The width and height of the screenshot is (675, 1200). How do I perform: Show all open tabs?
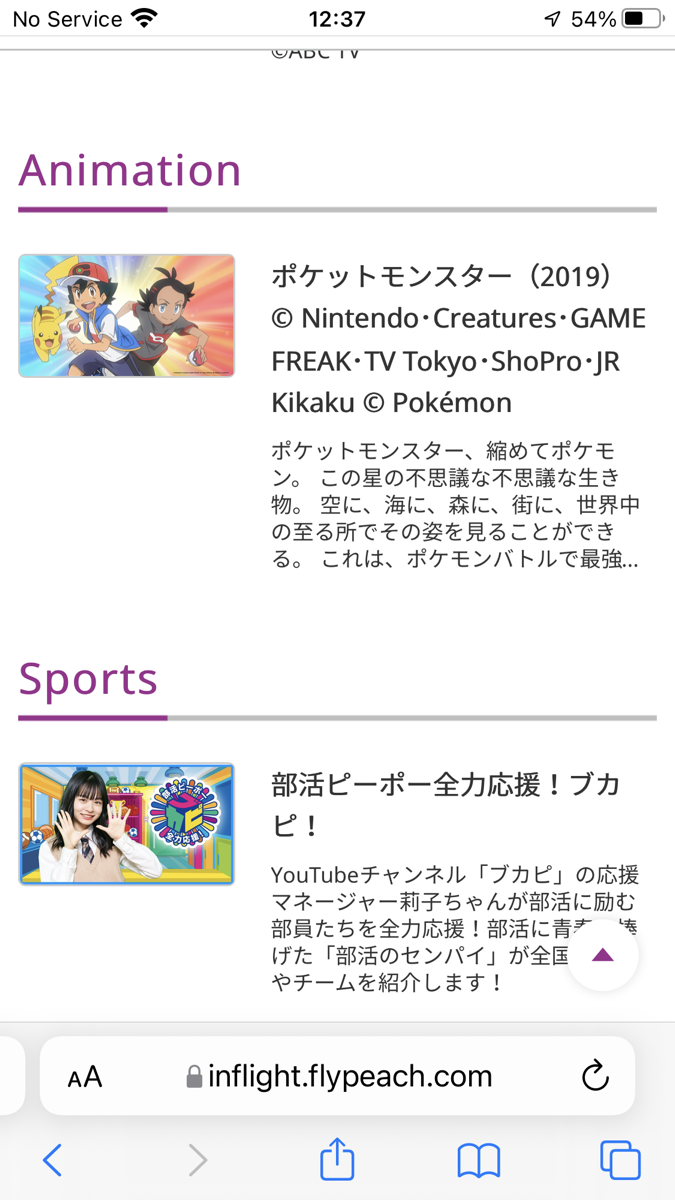pos(620,1160)
